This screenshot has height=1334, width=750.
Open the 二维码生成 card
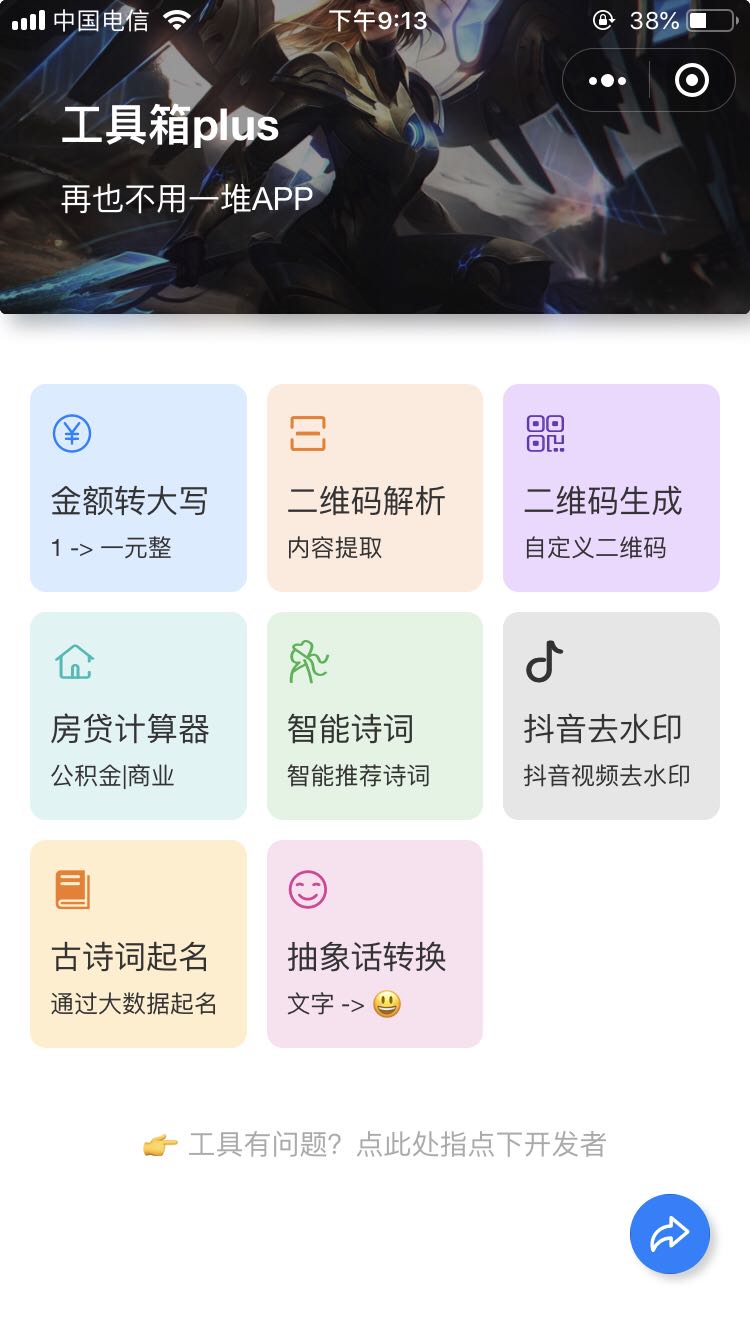[x=611, y=488]
